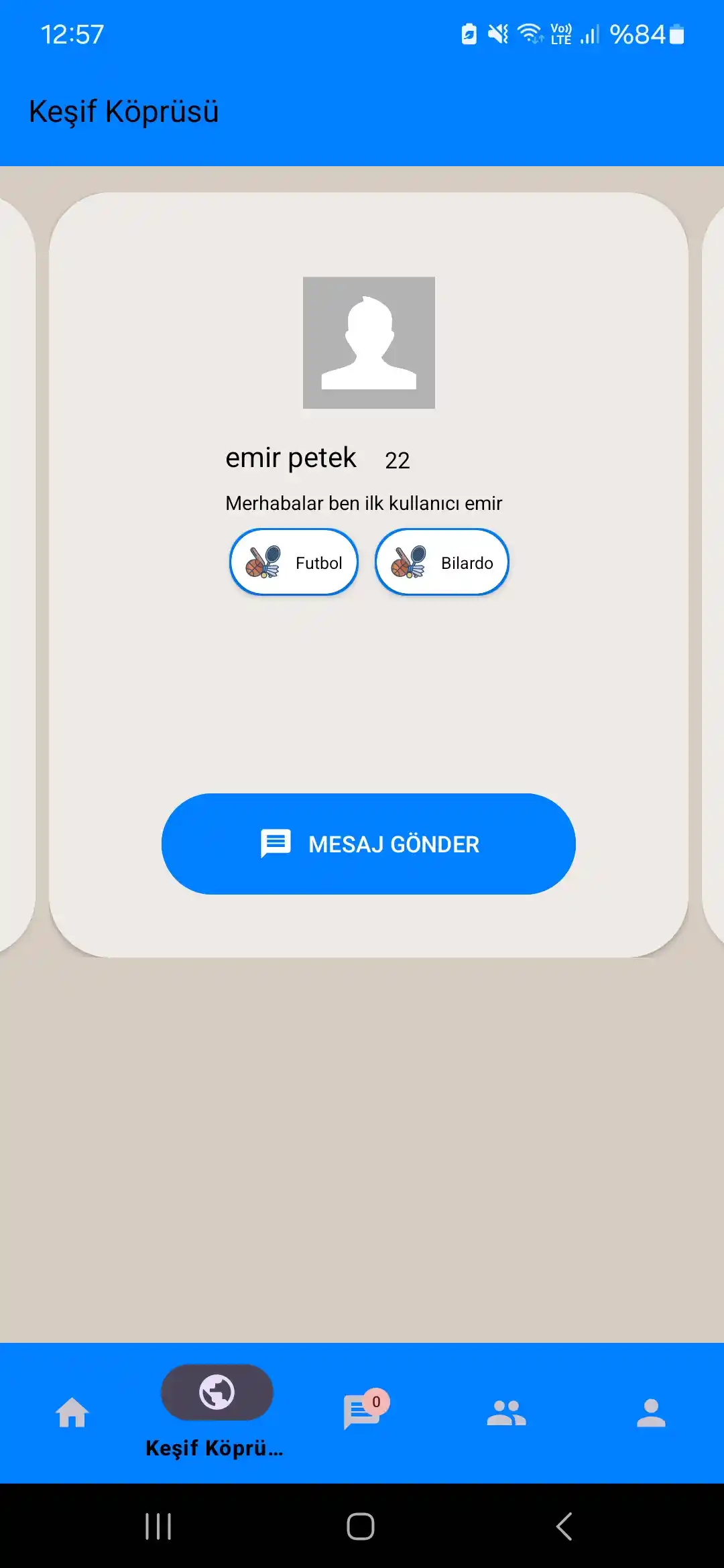This screenshot has height=1568, width=724.
Task: Open the friends group tab
Action: (506, 1413)
